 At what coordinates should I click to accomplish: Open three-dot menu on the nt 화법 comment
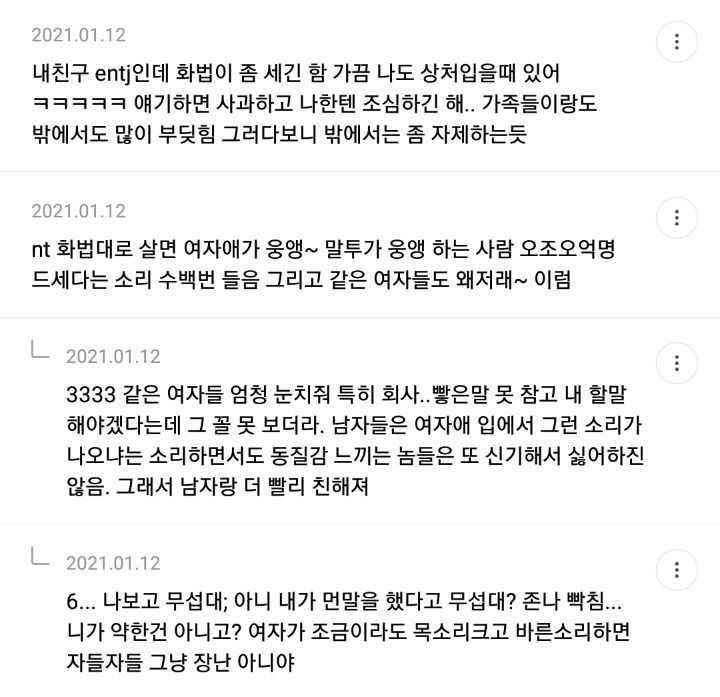point(676,218)
